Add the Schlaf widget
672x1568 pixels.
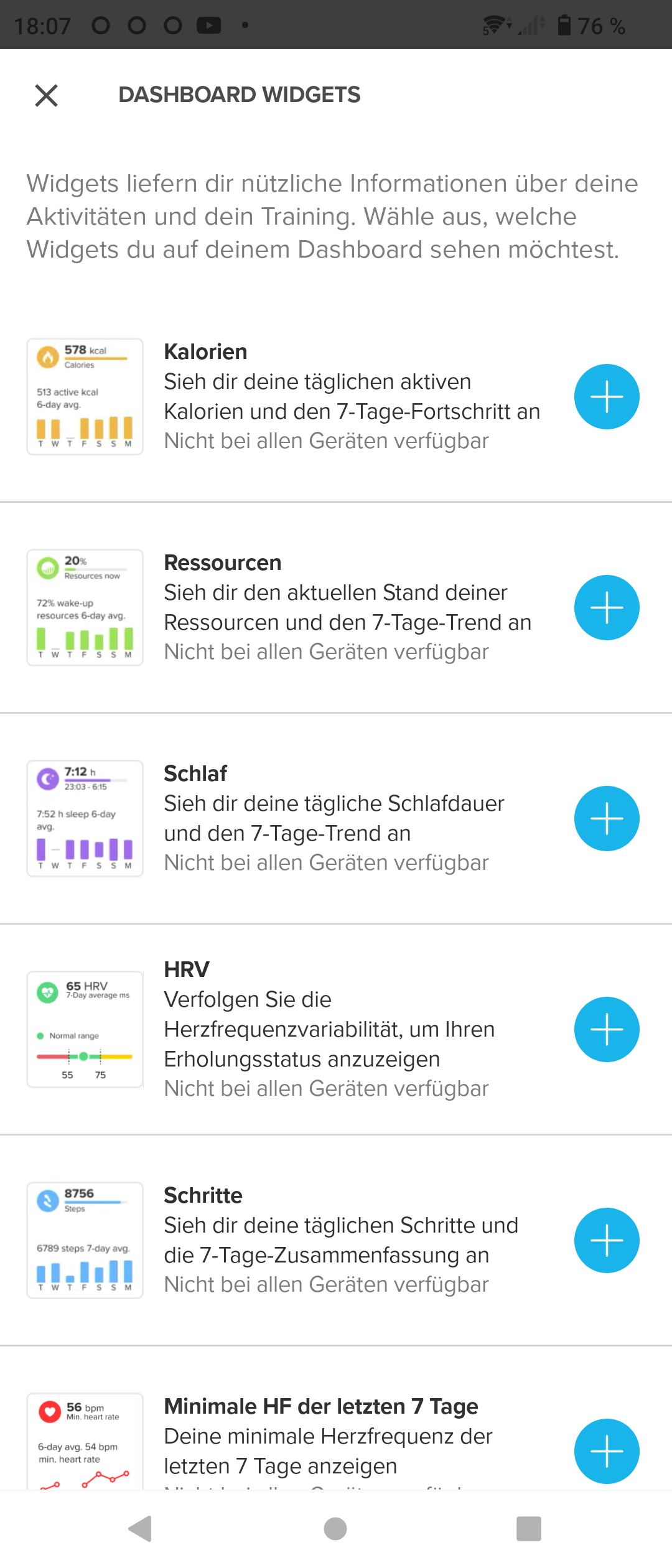pyautogui.click(x=607, y=819)
